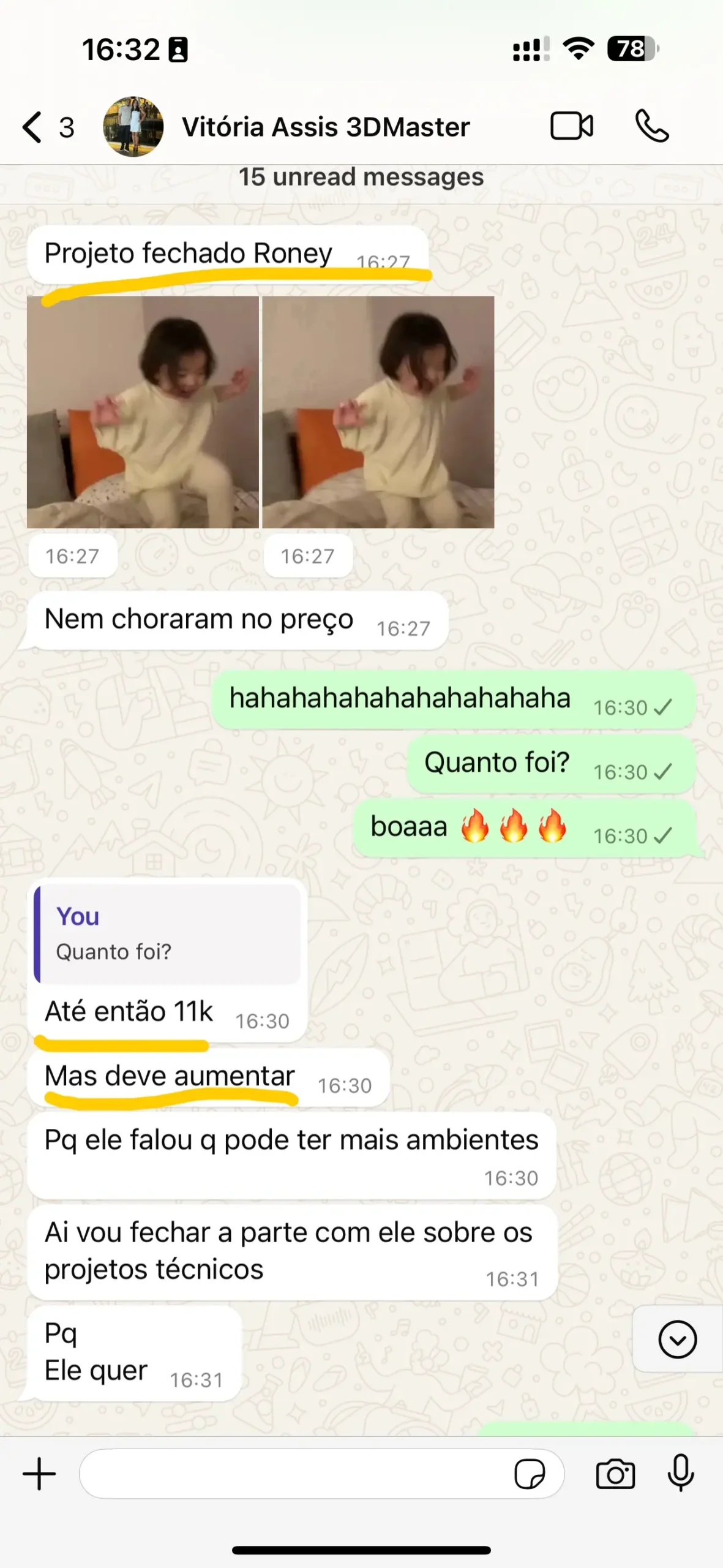Start a video call with Vitória
723x1568 pixels.
[x=571, y=127]
